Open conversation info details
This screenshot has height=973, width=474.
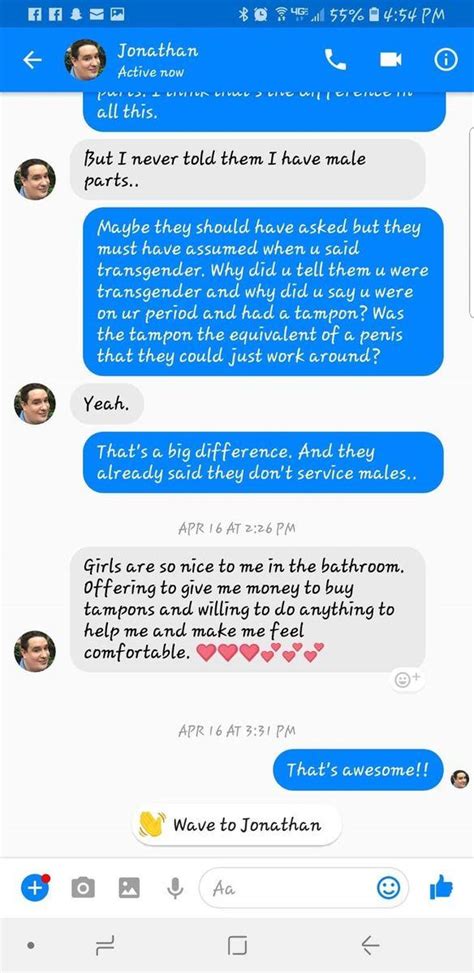[x=445, y=60]
